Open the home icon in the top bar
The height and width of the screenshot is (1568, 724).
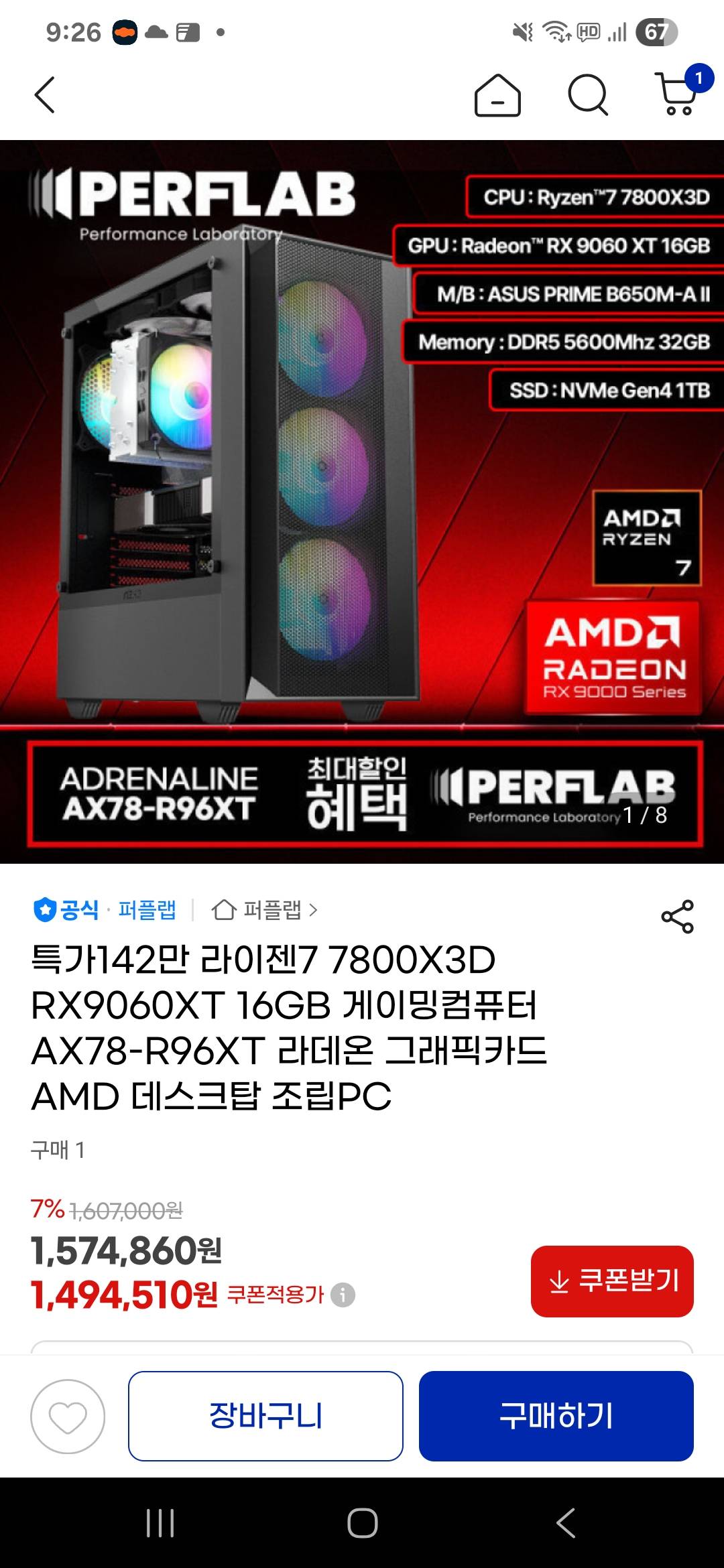497,95
